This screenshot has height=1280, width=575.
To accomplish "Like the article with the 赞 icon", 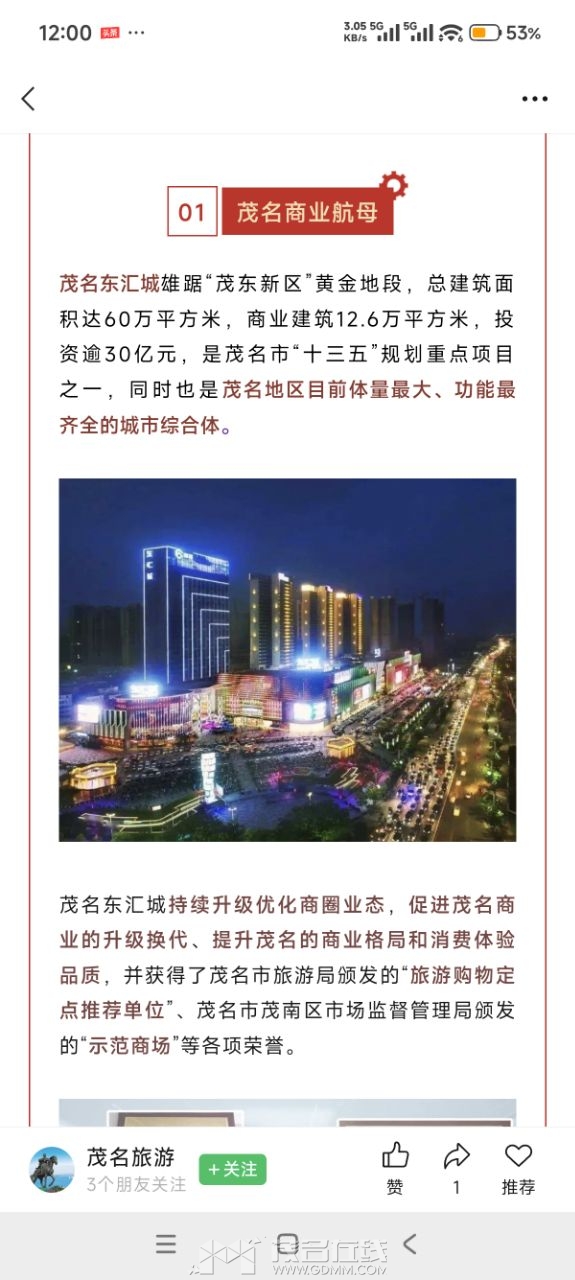I will coord(395,1168).
